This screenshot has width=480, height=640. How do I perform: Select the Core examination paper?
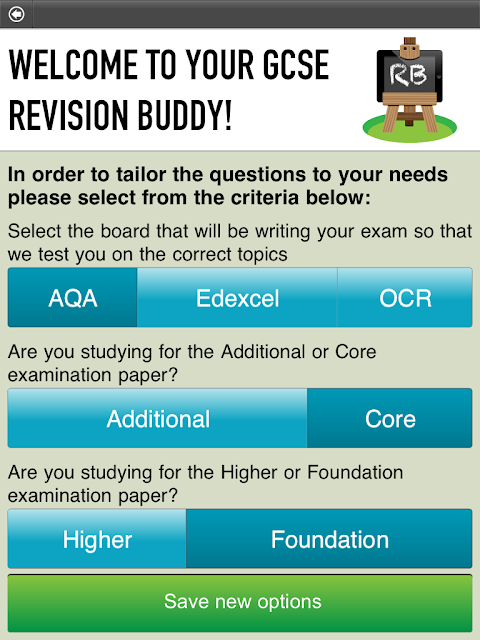(x=390, y=418)
